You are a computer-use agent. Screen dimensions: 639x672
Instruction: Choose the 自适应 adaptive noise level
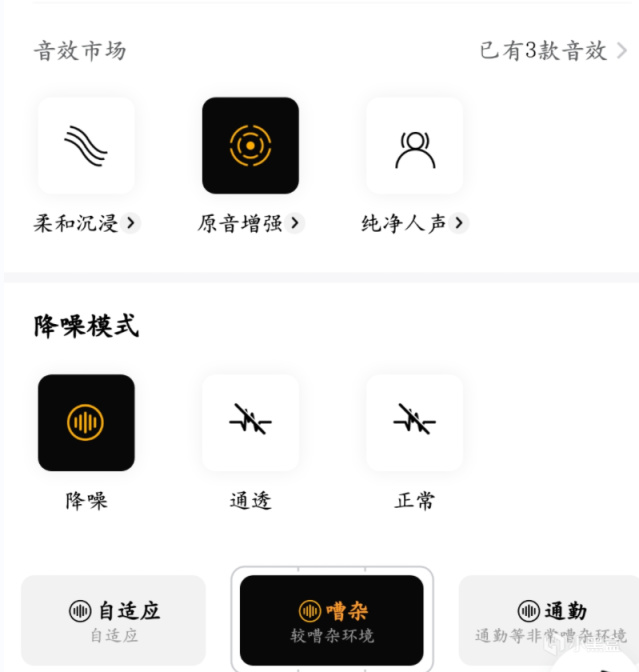pos(113,620)
